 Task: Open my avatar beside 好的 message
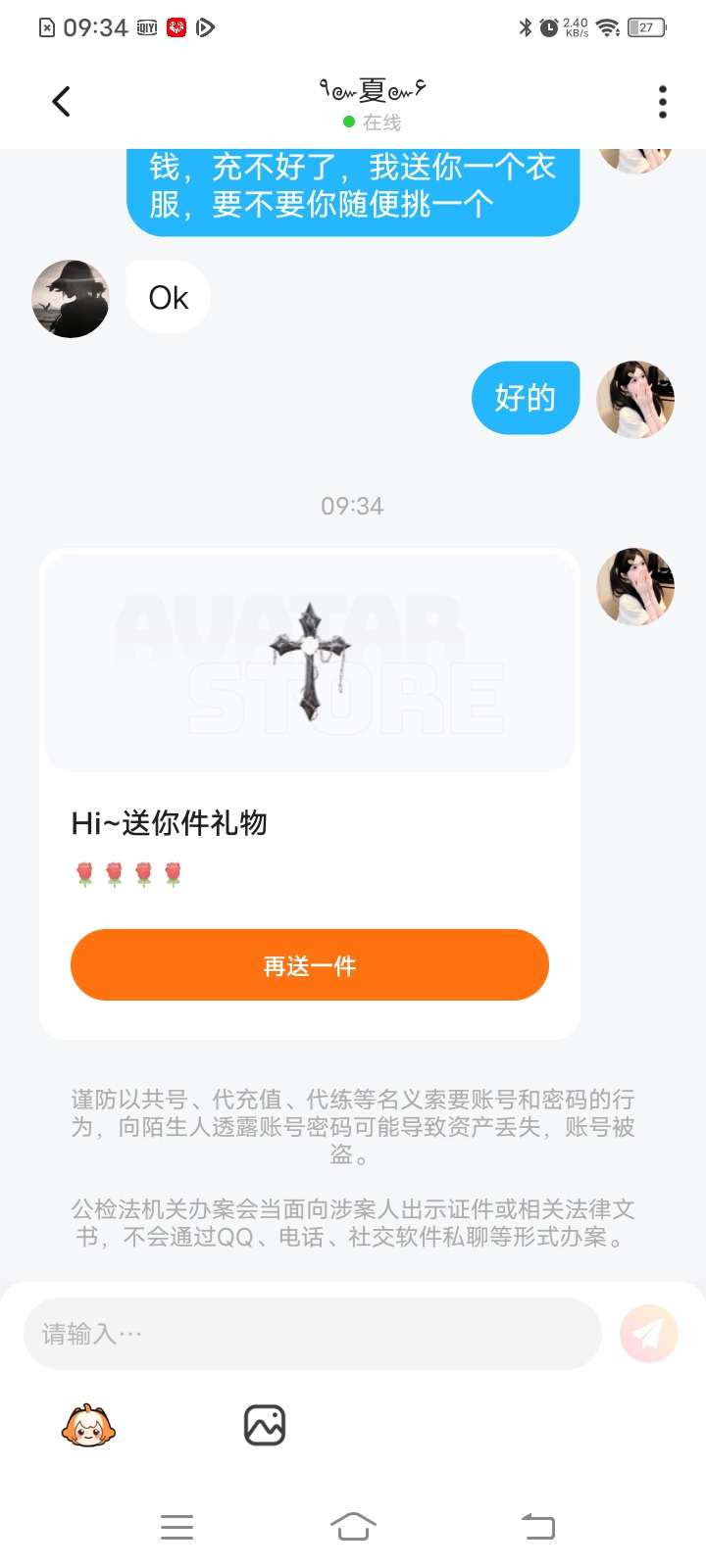point(635,399)
